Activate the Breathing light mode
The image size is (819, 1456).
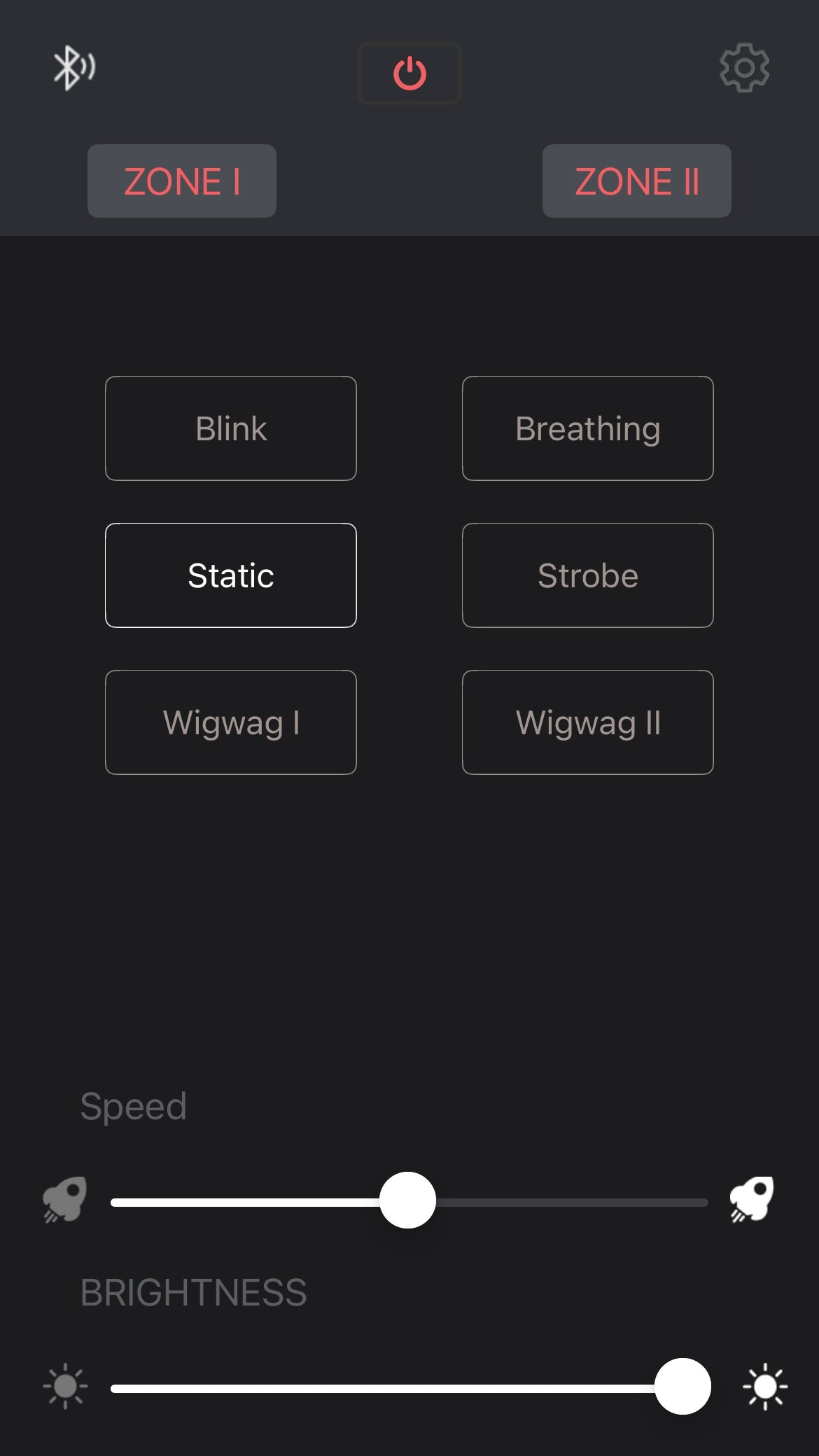point(587,428)
